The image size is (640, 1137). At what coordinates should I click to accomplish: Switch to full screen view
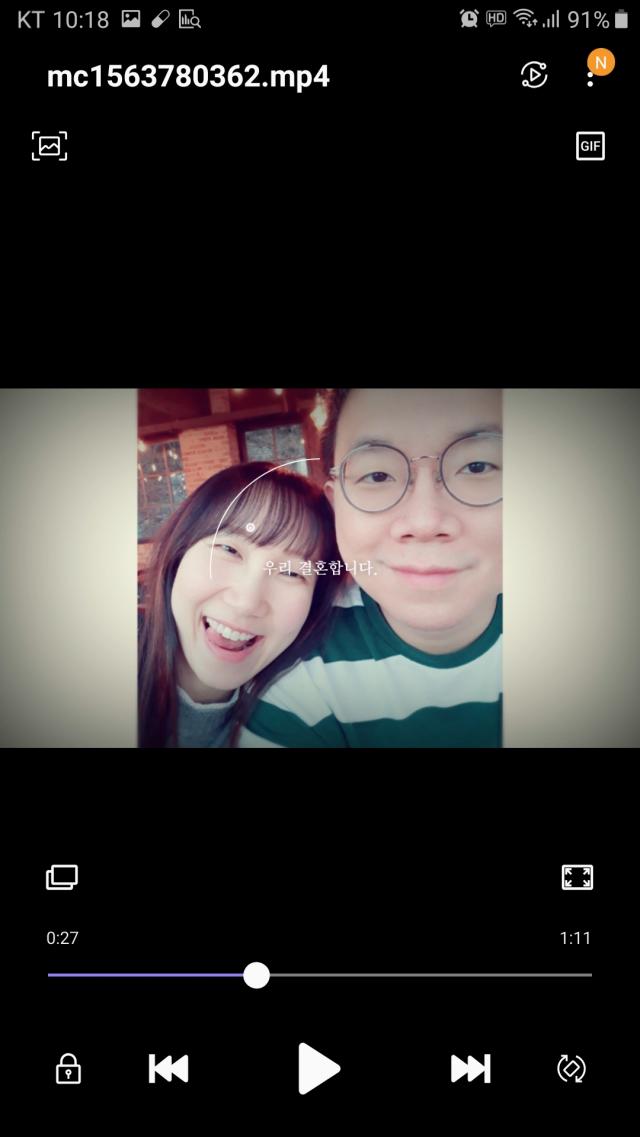pyautogui.click(x=577, y=877)
